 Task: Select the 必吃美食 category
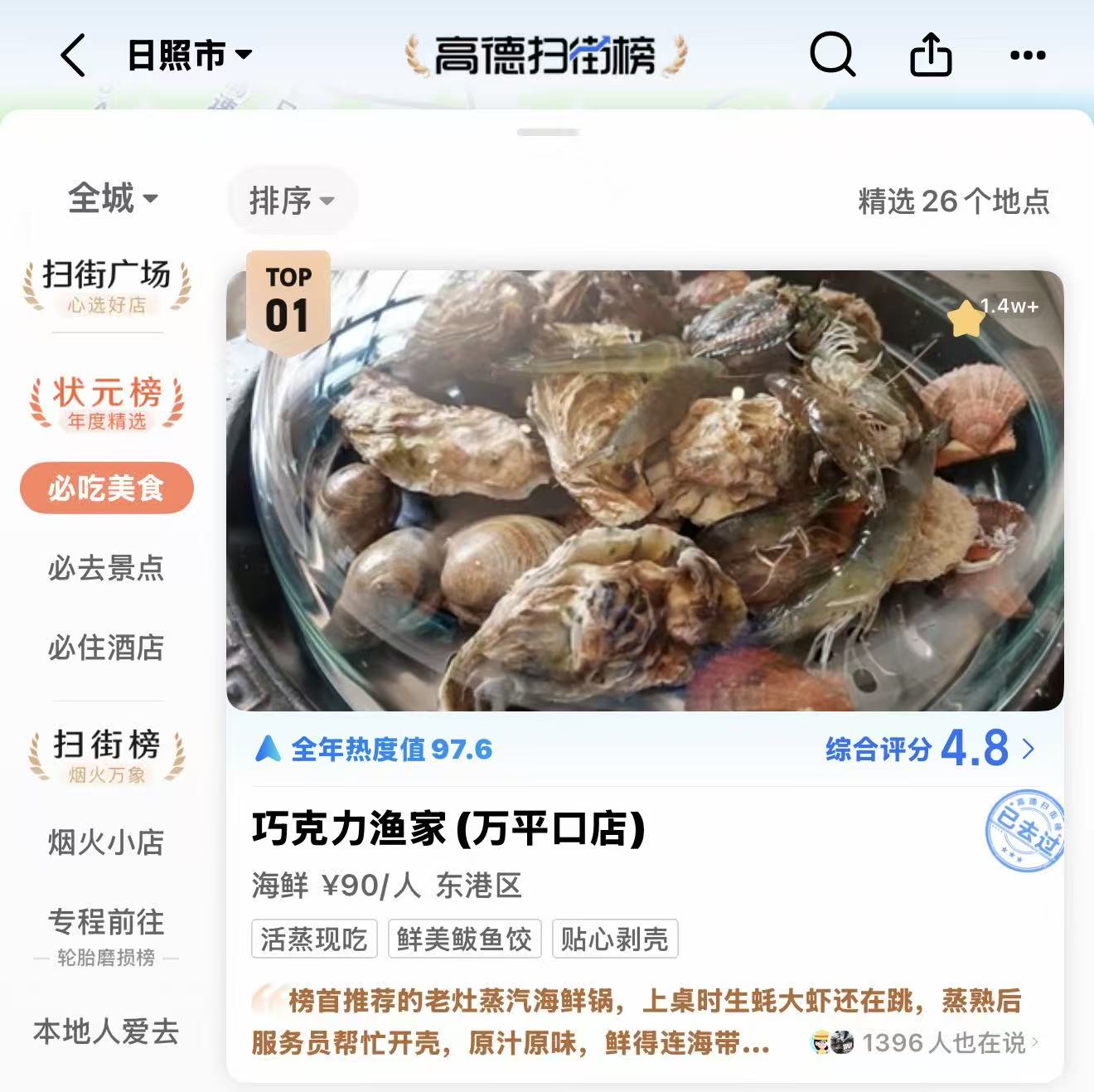pyautogui.click(x=106, y=488)
